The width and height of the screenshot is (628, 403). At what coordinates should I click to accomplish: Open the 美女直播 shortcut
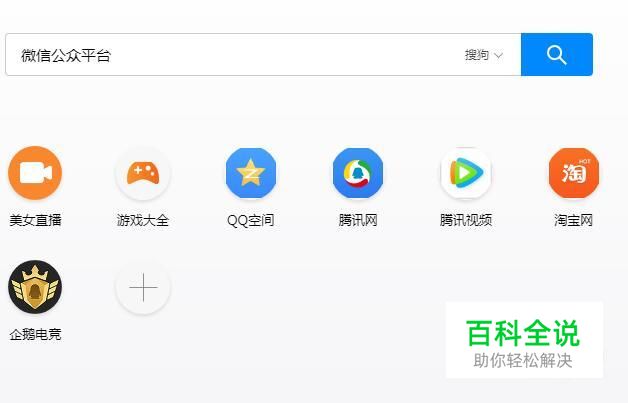[x=35, y=174]
